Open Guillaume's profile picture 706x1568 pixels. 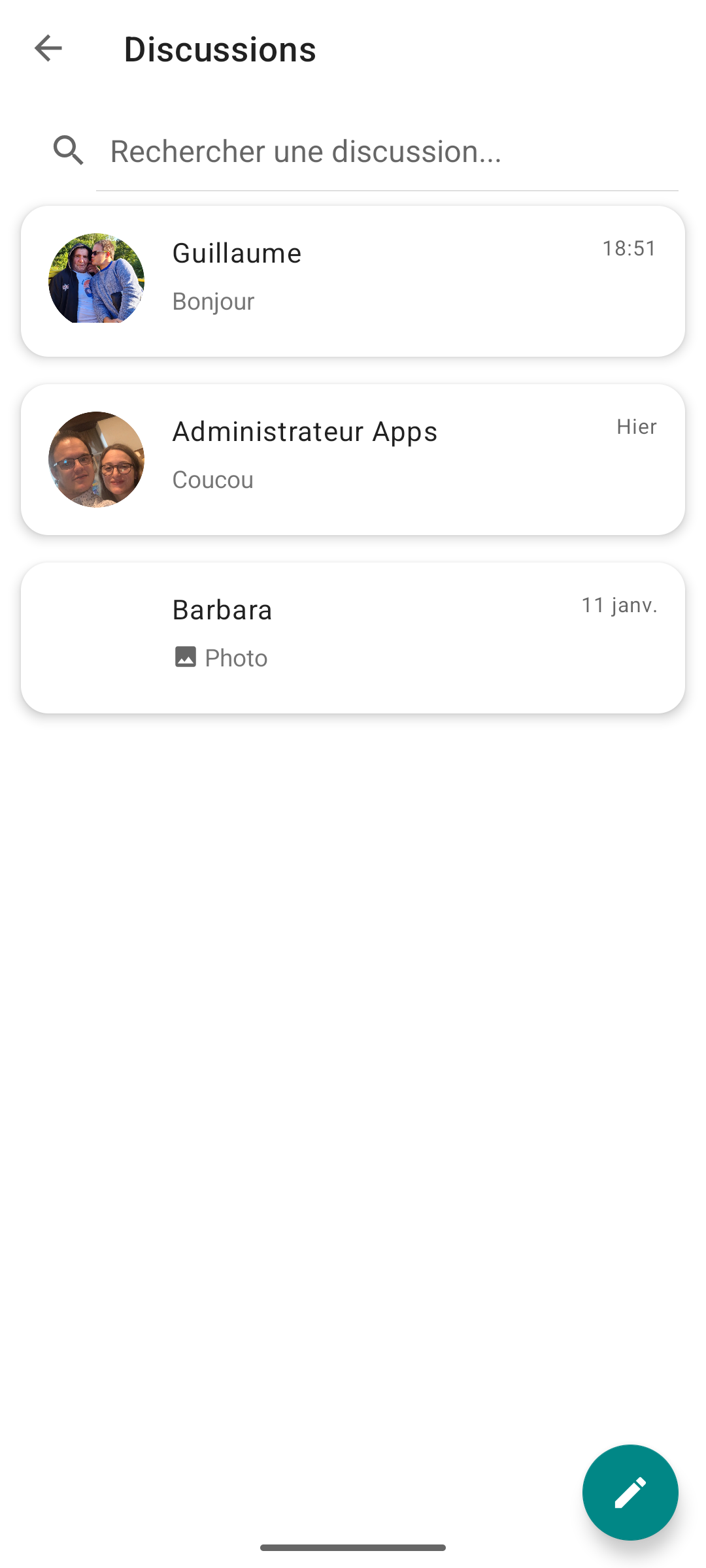pos(95,280)
